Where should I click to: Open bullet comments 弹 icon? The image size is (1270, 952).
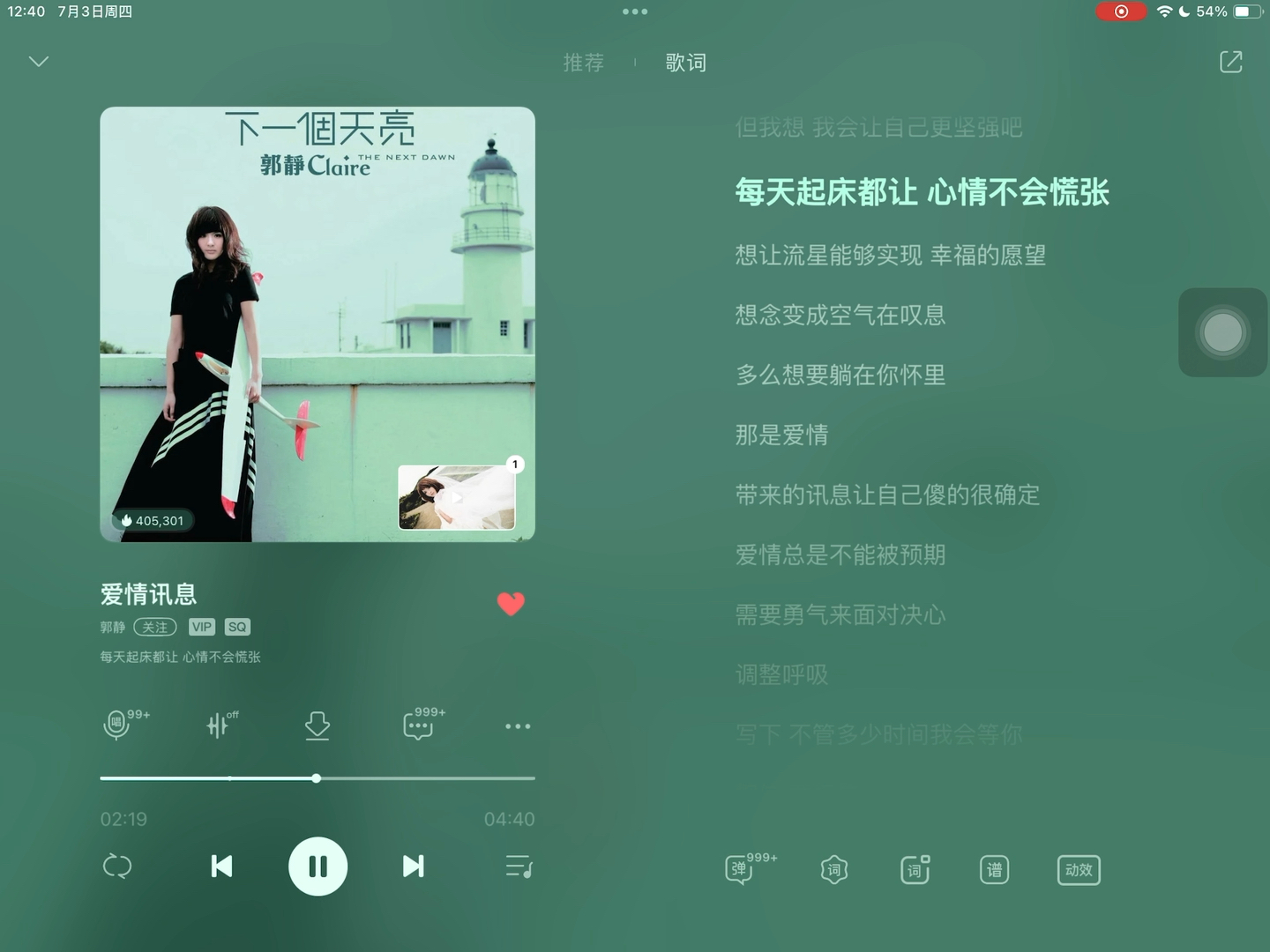click(739, 870)
